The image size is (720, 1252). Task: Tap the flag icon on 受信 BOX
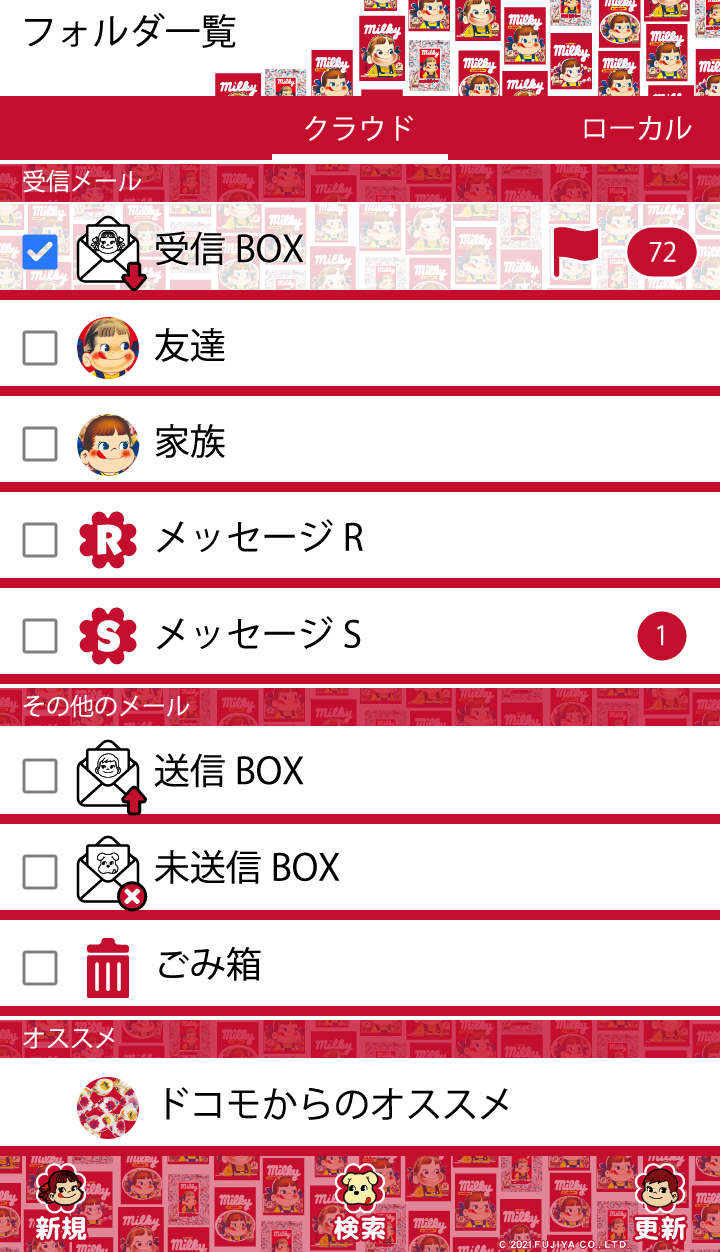[576, 252]
